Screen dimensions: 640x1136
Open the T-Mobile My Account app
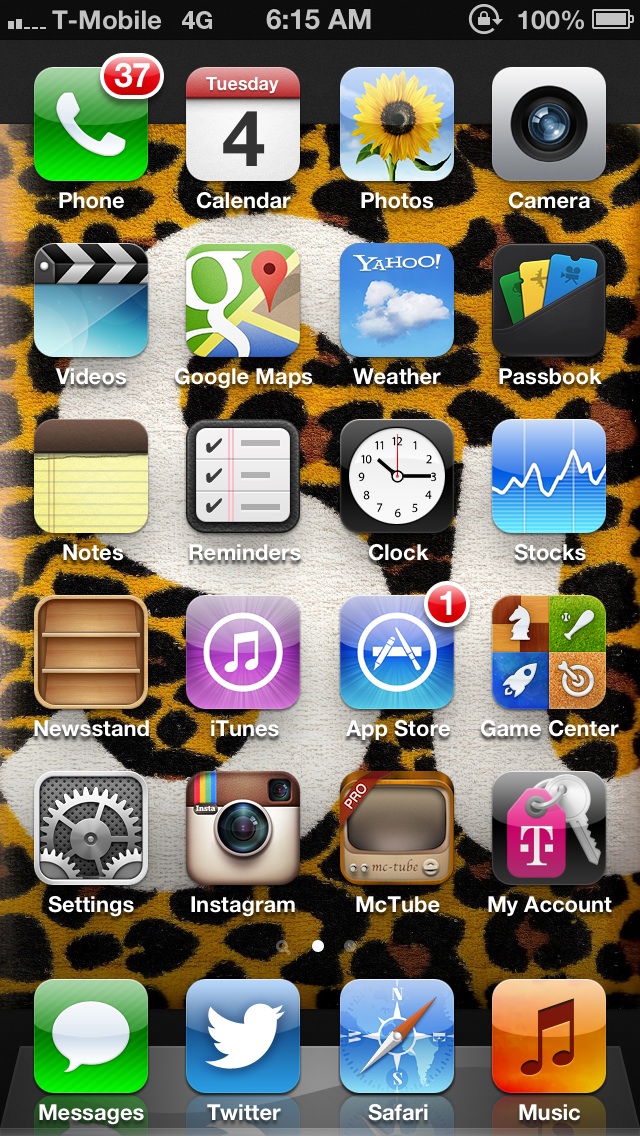pyautogui.click(x=549, y=828)
